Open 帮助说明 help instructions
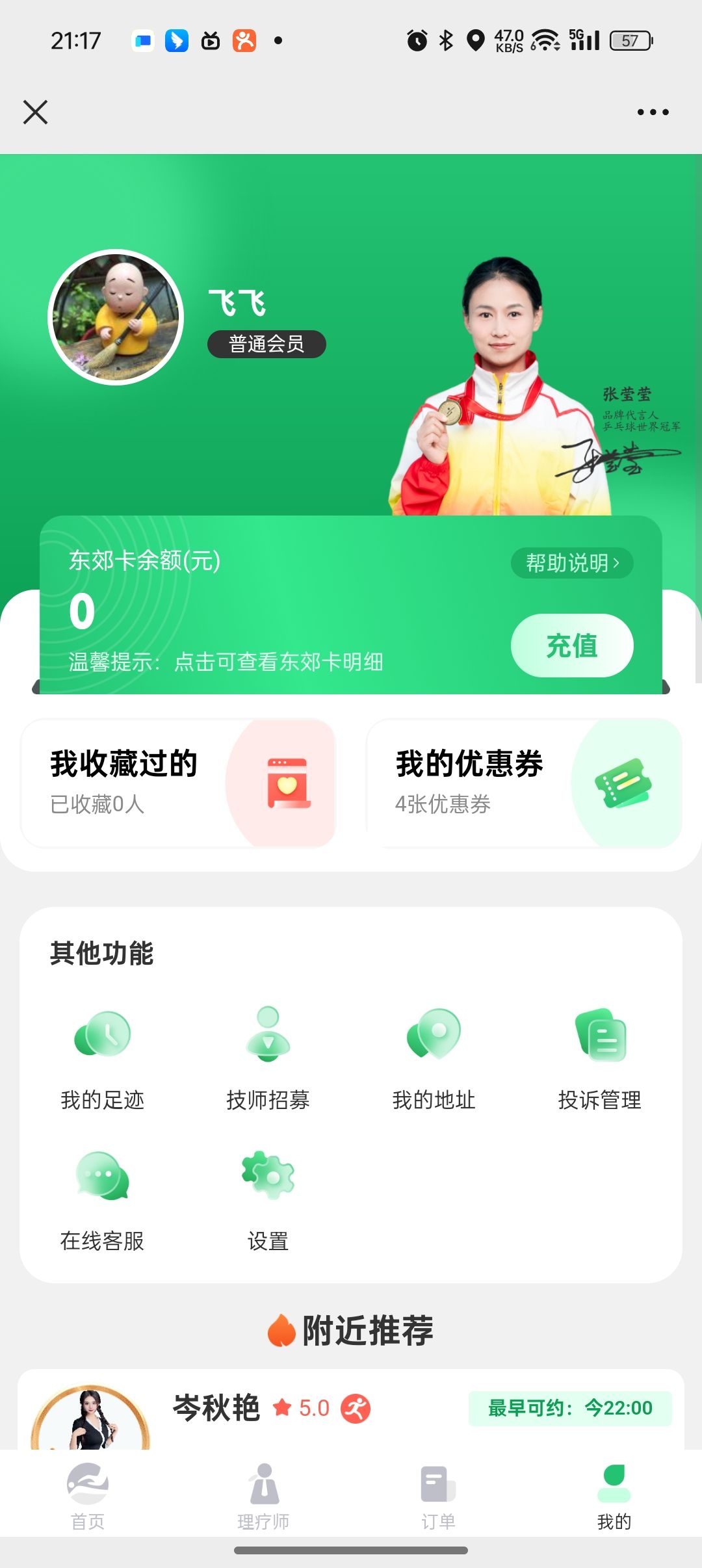702x1568 pixels. [x=571, y=562]
